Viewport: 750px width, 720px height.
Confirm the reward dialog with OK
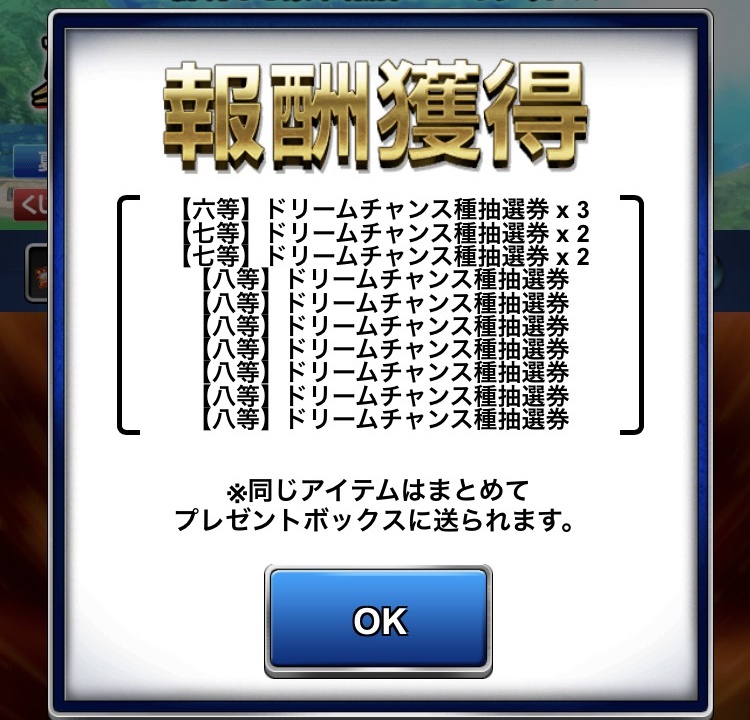click(x=379, y=621)
